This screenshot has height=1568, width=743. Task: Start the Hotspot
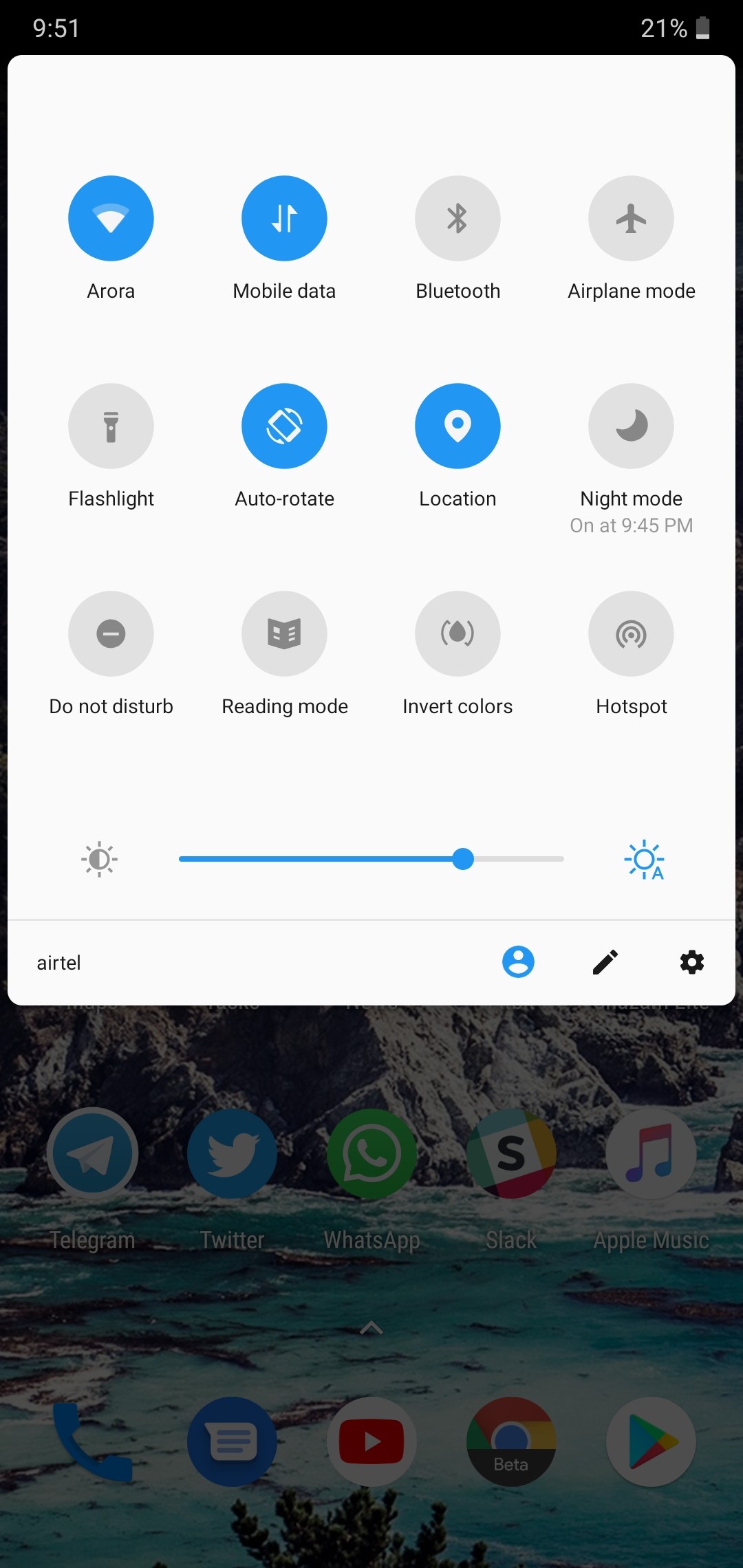click(x=631, y=634)
